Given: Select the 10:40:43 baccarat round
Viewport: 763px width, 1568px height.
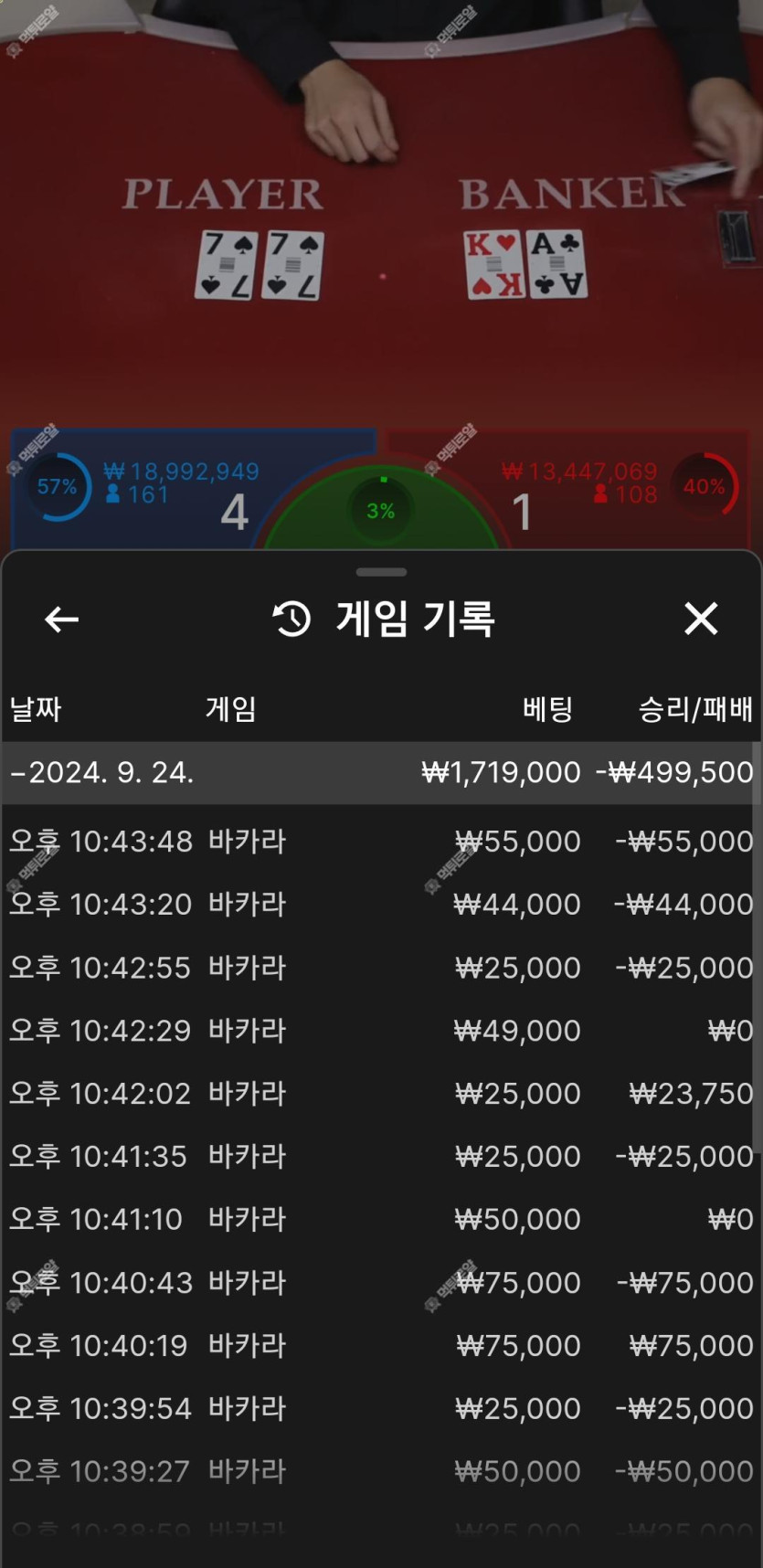Looking at the screenshot, I should coord(380,1282).
